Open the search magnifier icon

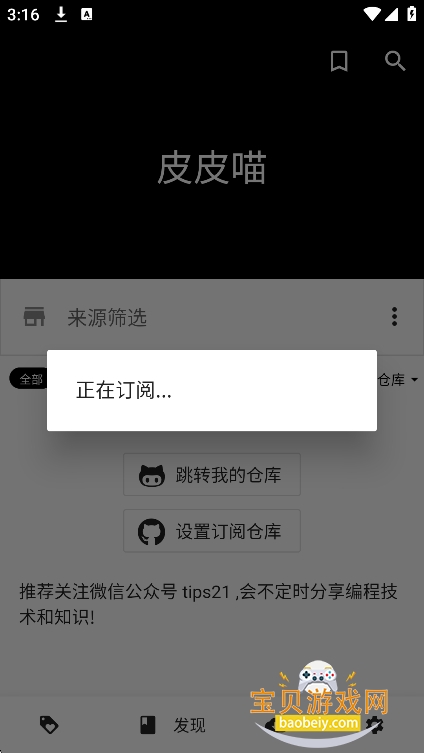pos(395,61)
